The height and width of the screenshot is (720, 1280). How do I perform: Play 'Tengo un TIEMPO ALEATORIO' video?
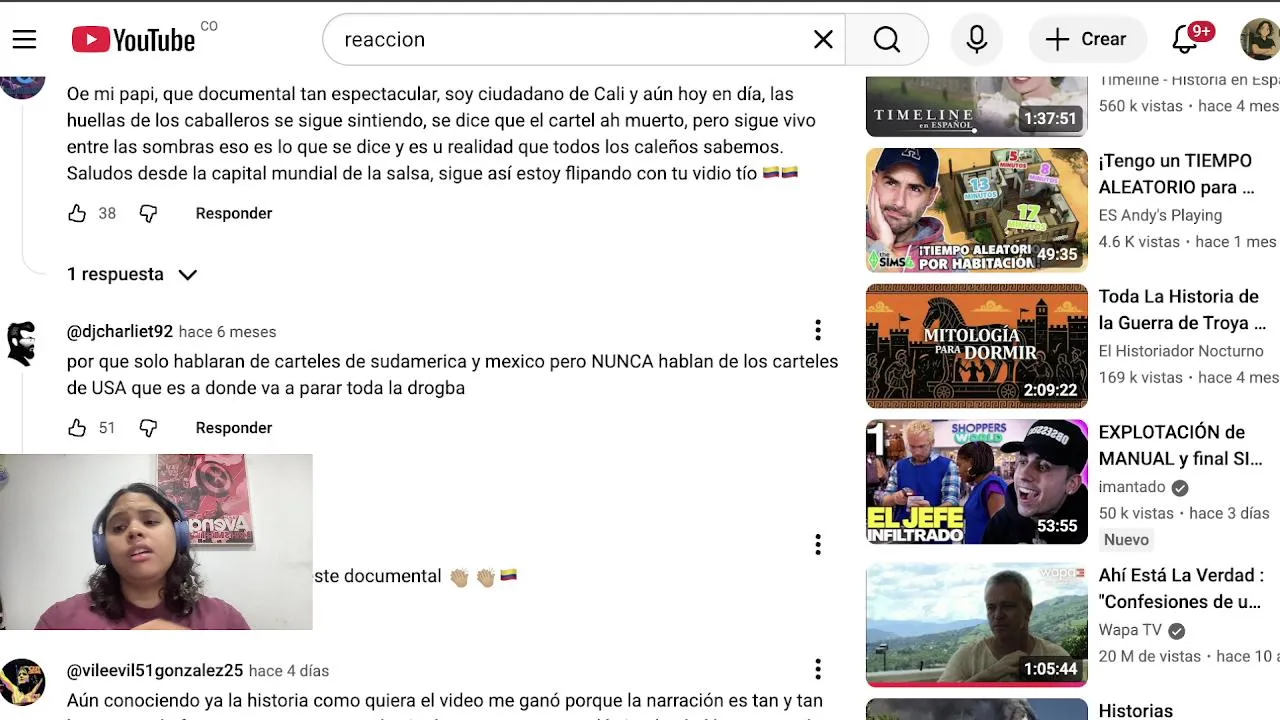click(x=976, y=210)
